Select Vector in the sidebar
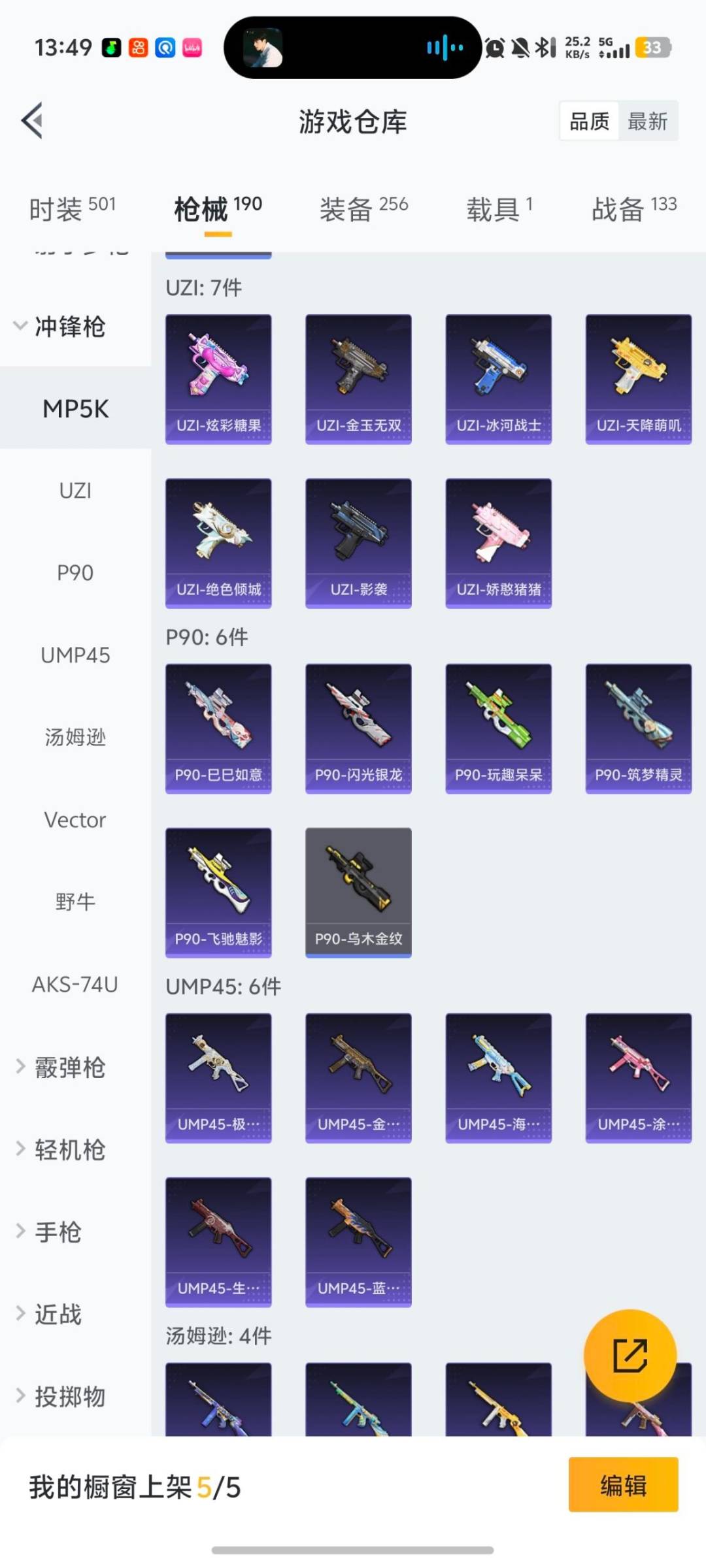 75,820
